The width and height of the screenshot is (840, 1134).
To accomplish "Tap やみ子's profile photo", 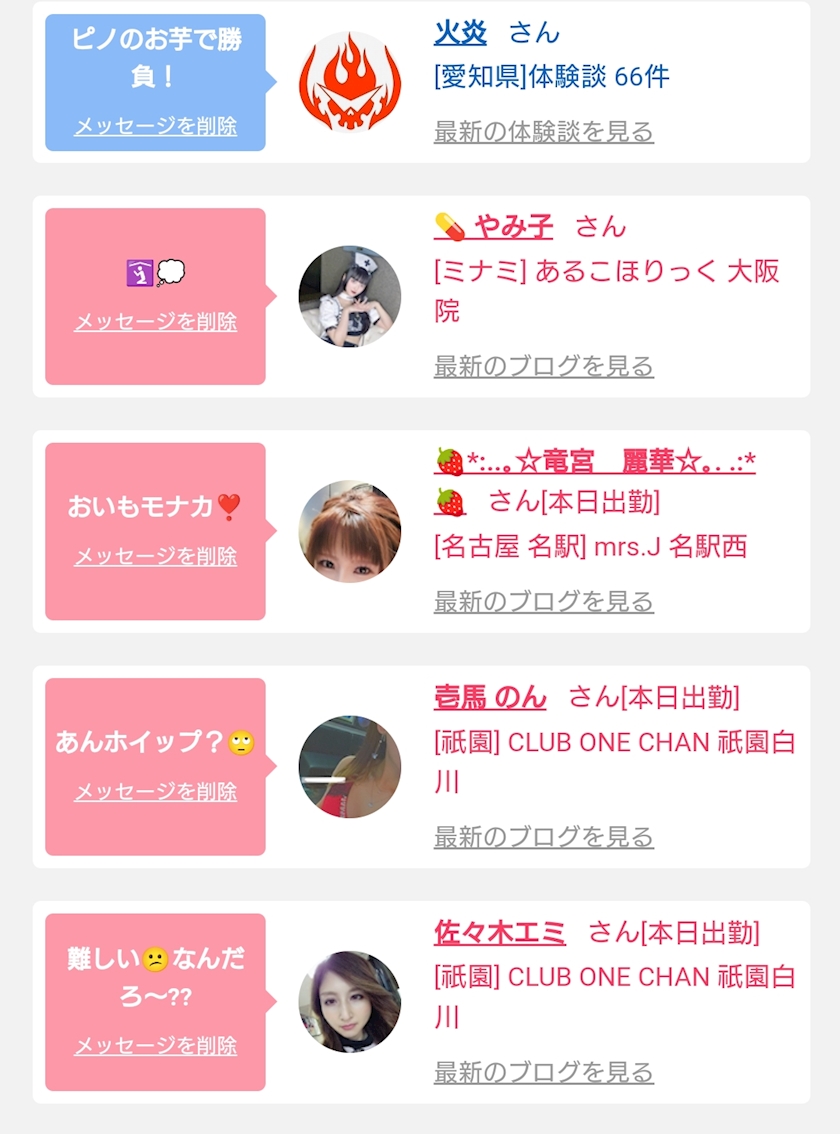I will (350, 297).
